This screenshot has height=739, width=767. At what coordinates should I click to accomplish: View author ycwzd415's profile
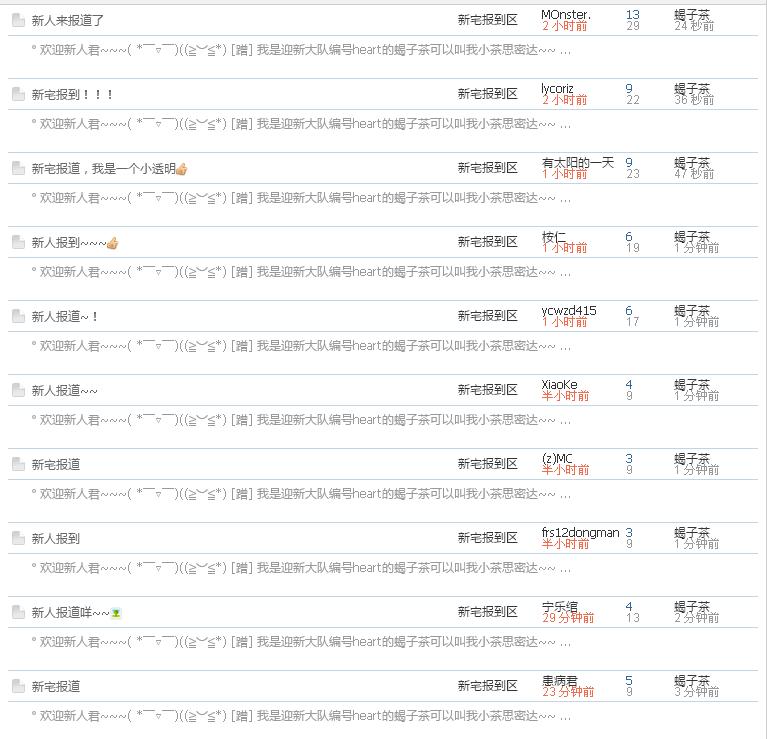click(568, 311)
